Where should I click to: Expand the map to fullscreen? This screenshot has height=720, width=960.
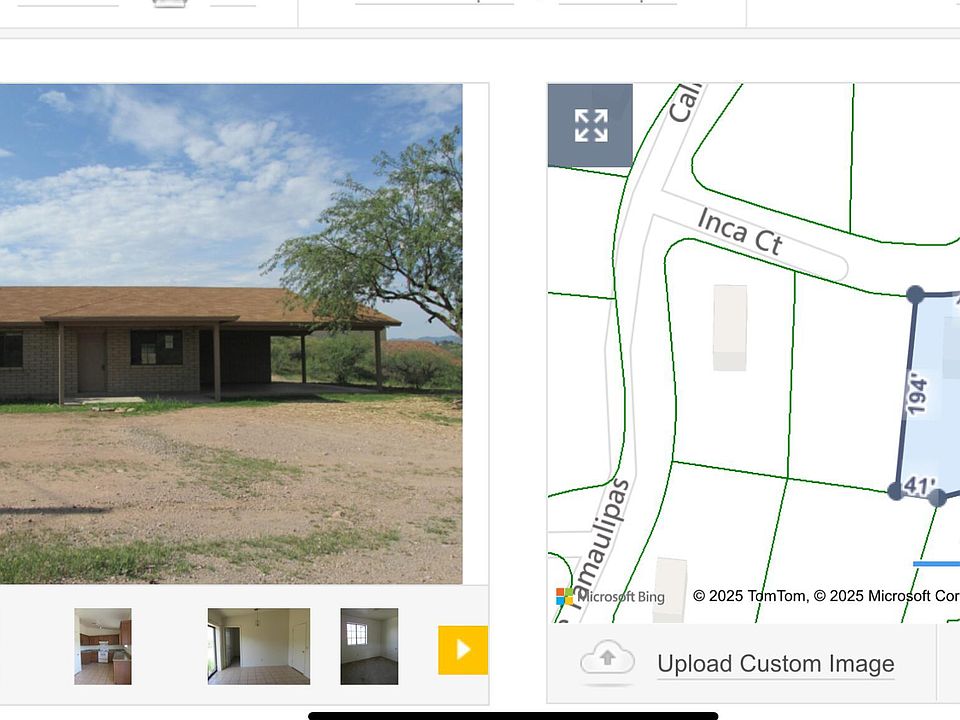[590, 125]
